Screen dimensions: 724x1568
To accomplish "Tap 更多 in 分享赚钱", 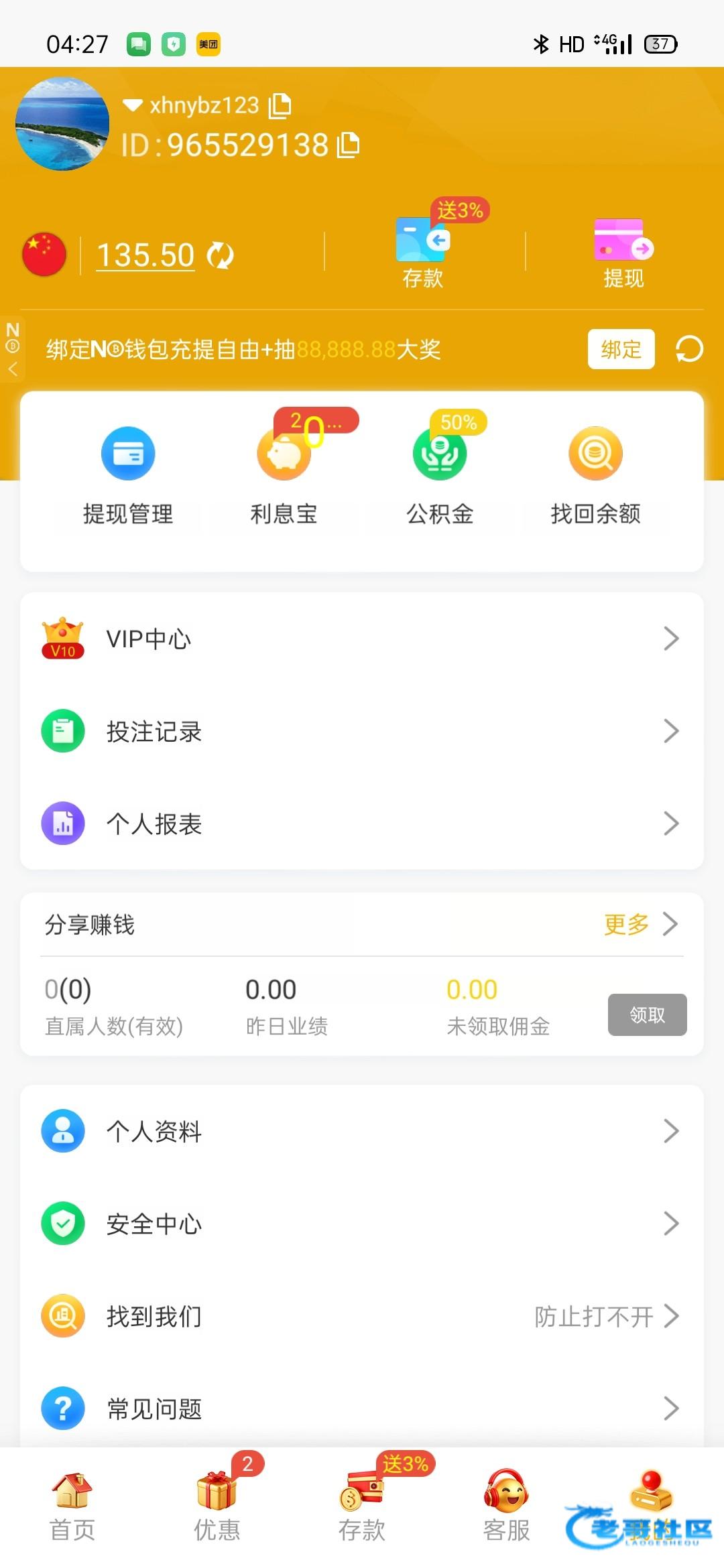I will tap(640, 924).
